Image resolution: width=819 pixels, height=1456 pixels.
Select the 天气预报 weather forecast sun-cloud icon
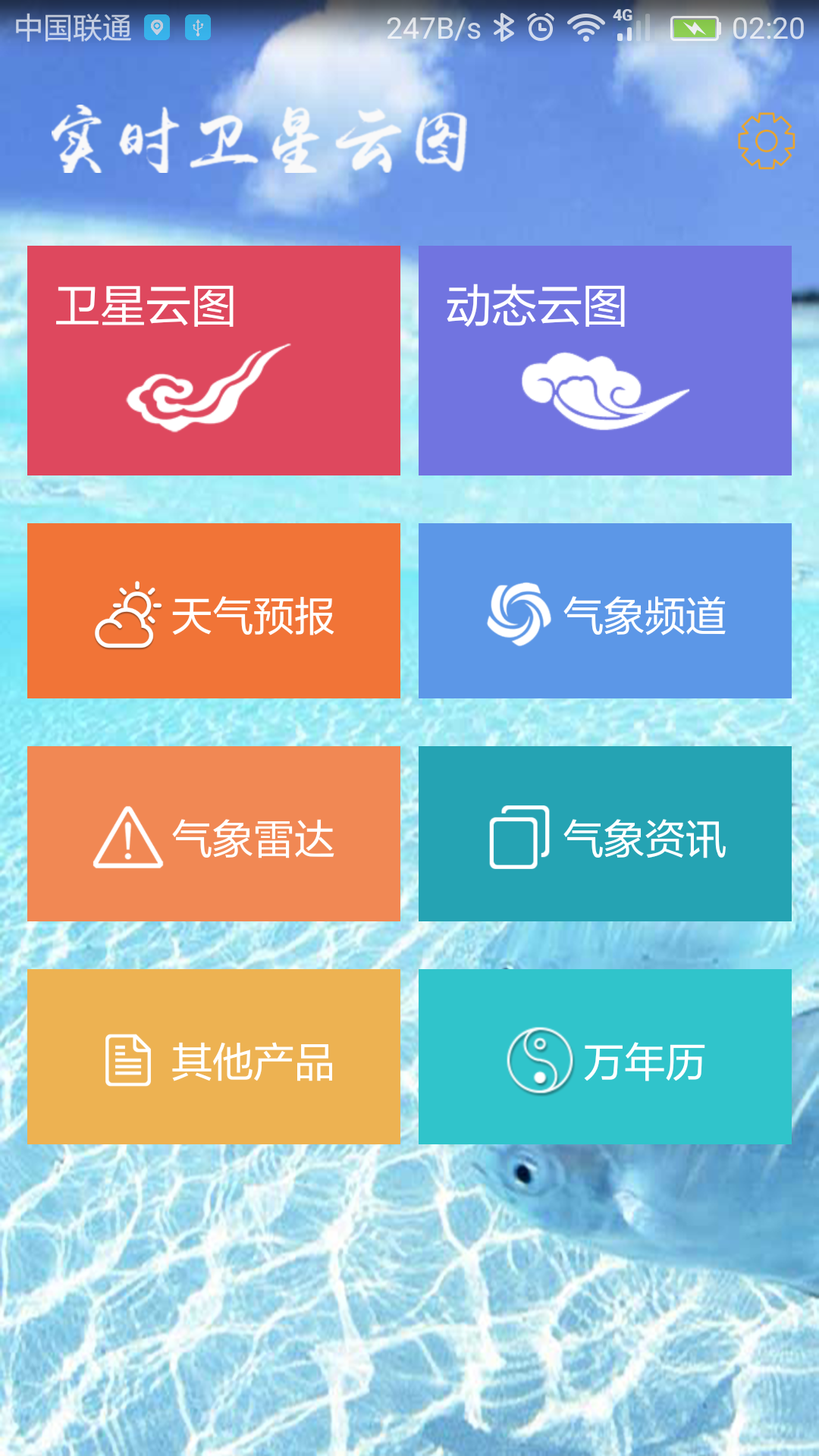pos(129,614)
